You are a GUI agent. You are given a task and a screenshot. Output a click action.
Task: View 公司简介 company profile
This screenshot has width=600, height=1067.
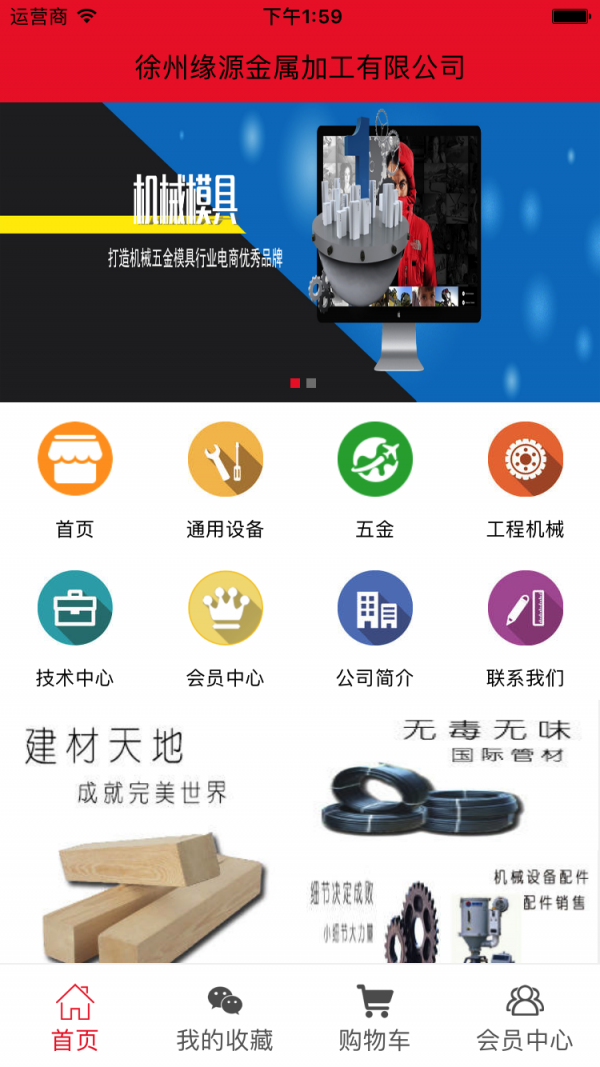coord(375,608)
